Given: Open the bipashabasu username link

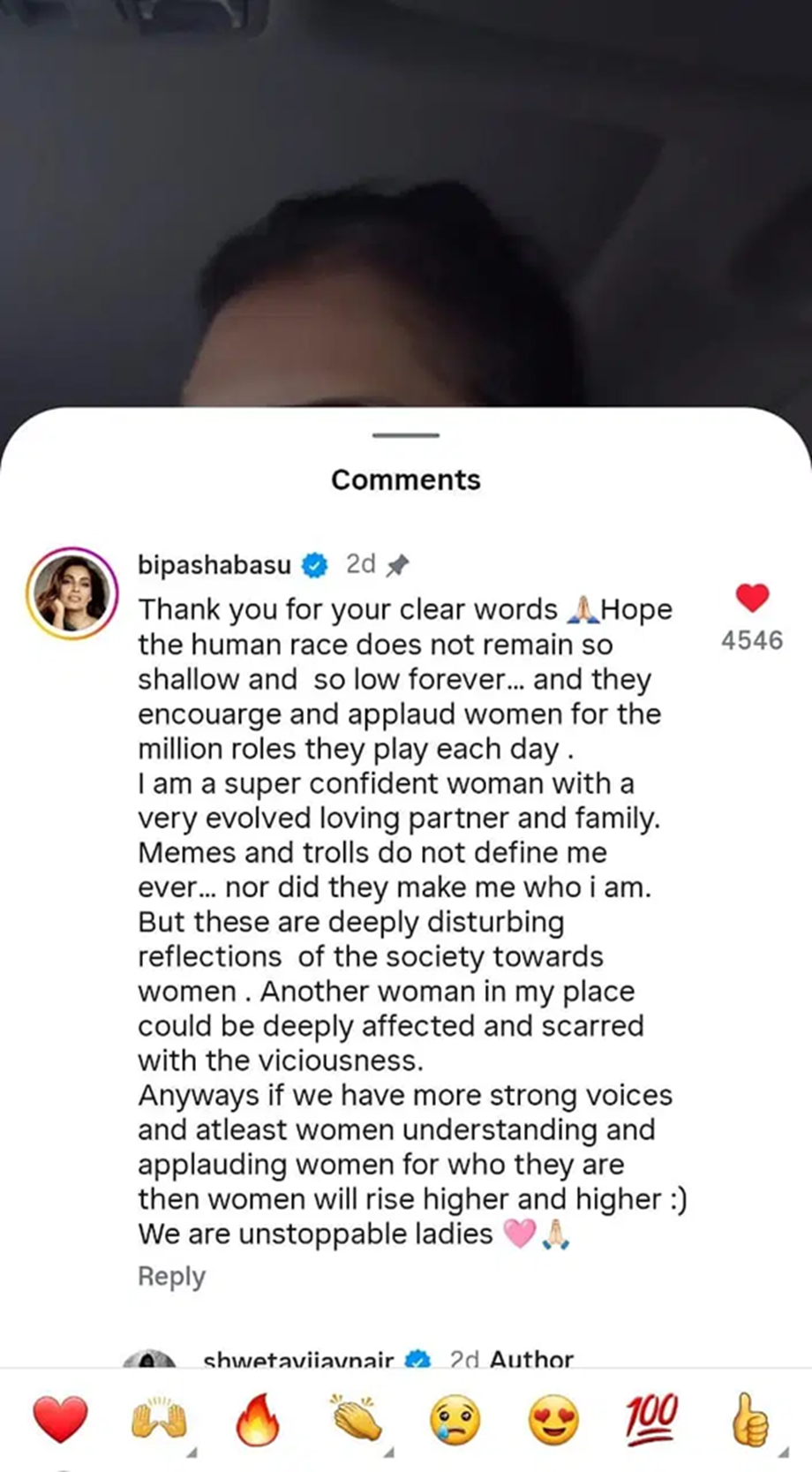Looking at the screenshot, I should point(214,564).
